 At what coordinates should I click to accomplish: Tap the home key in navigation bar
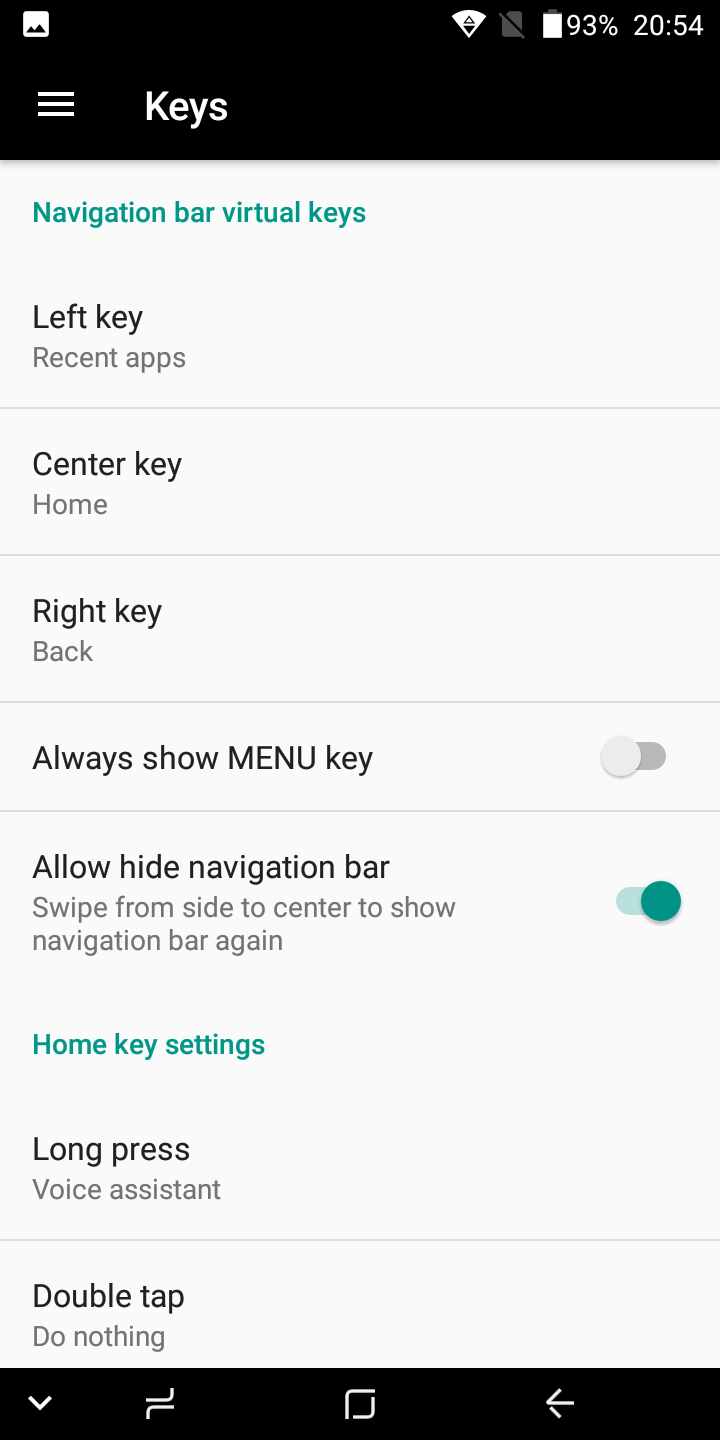[360, 1404]
